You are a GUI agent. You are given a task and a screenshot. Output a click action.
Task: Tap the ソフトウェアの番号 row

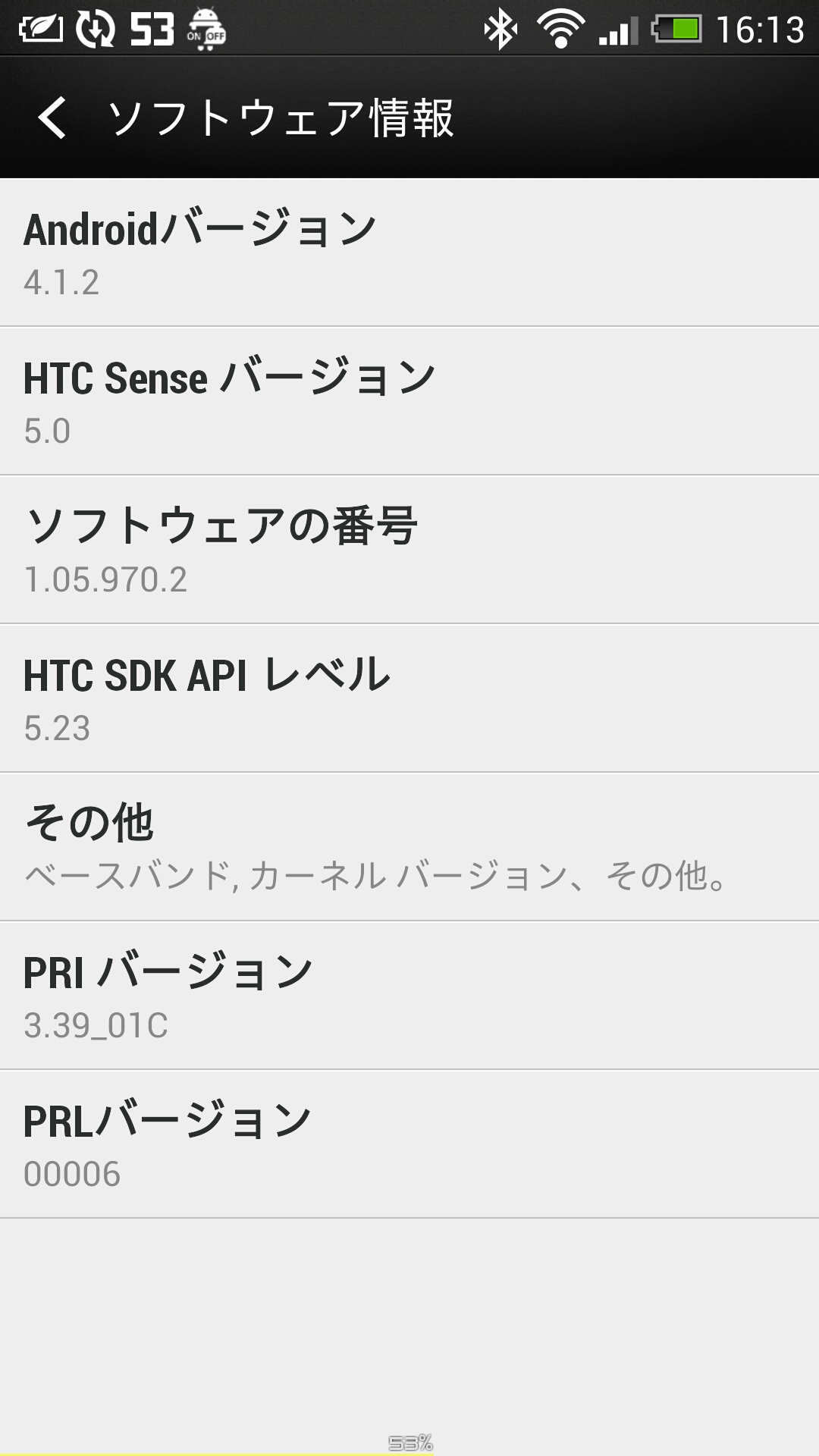click(x=409, y=550)
